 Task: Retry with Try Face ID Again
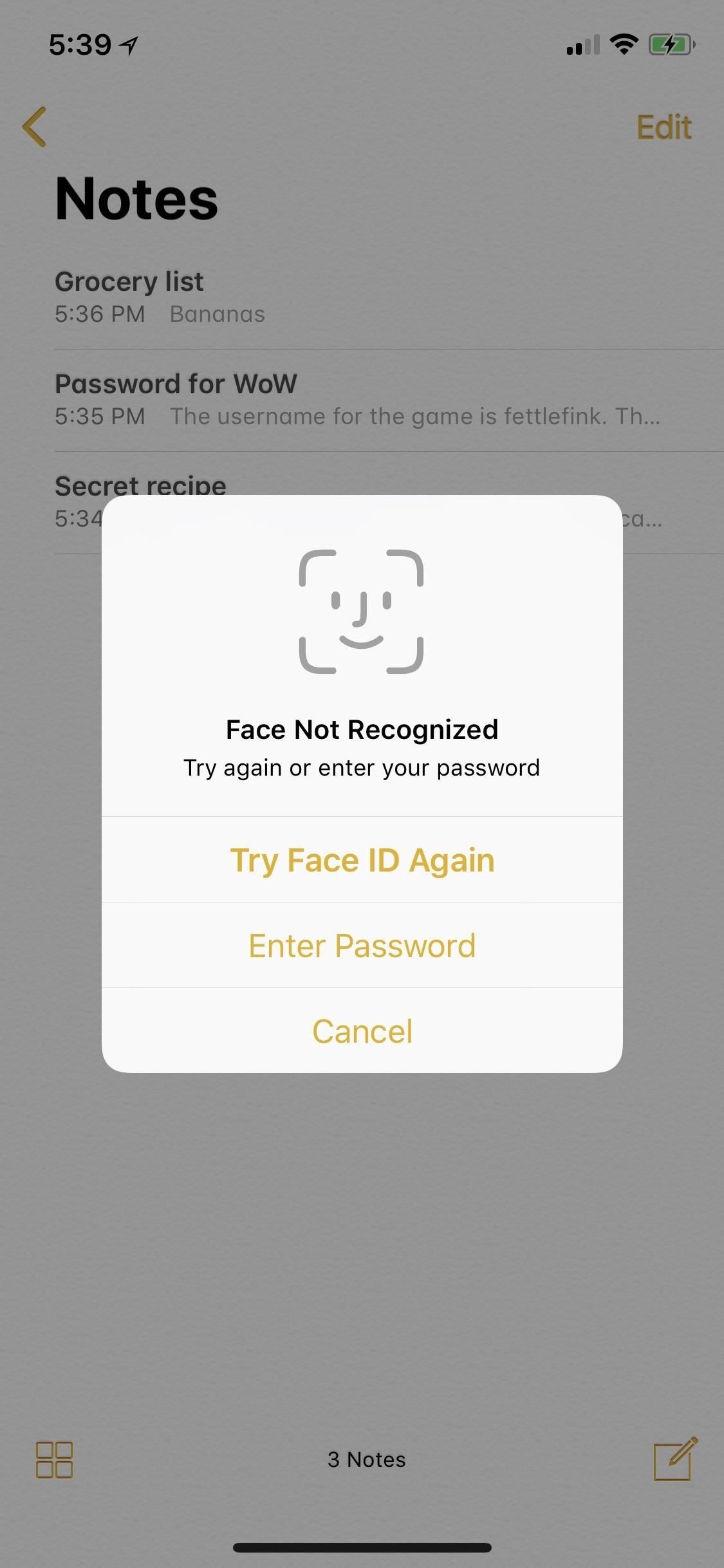tap(362, 860)
